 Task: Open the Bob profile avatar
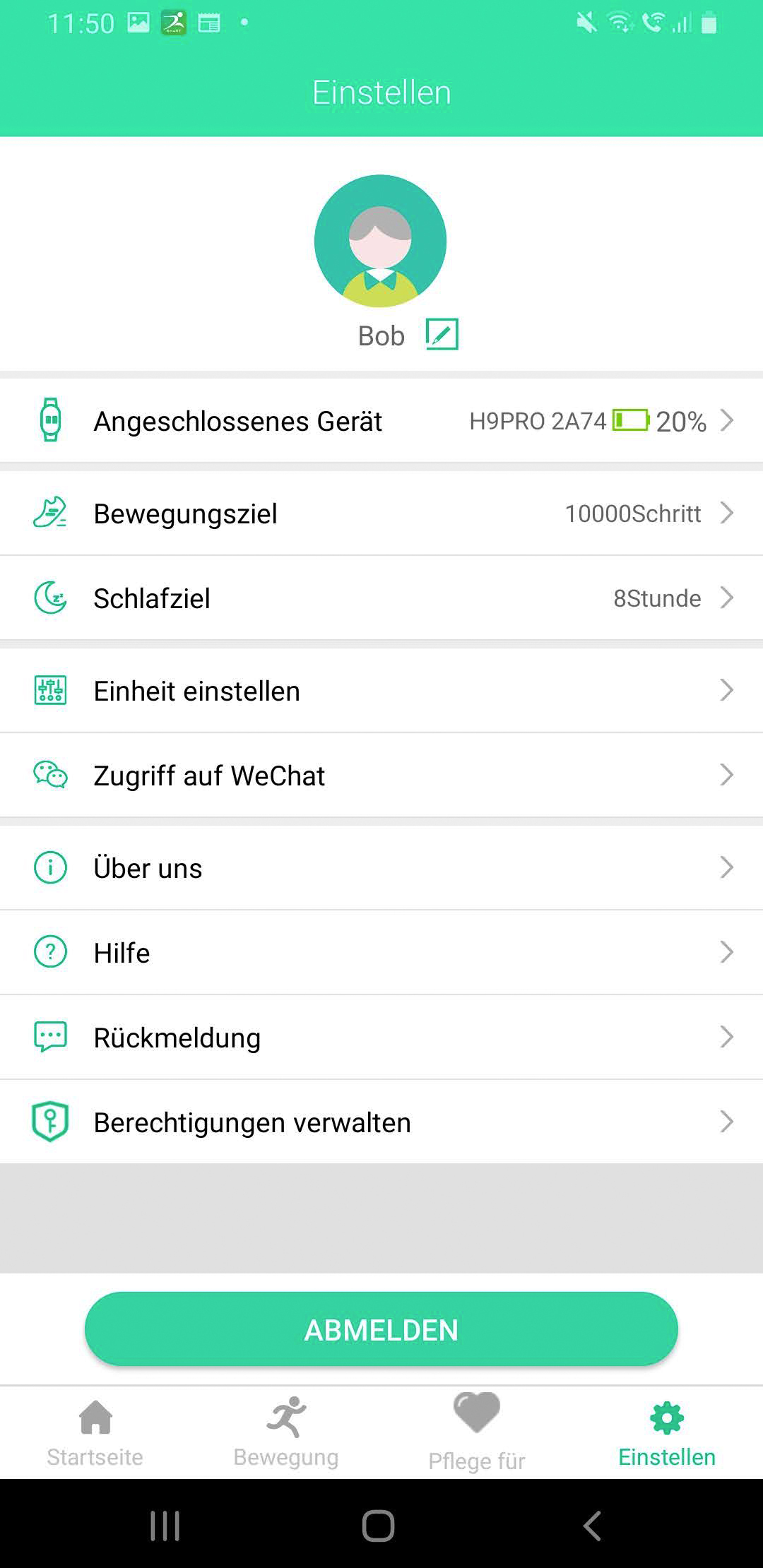380,240
